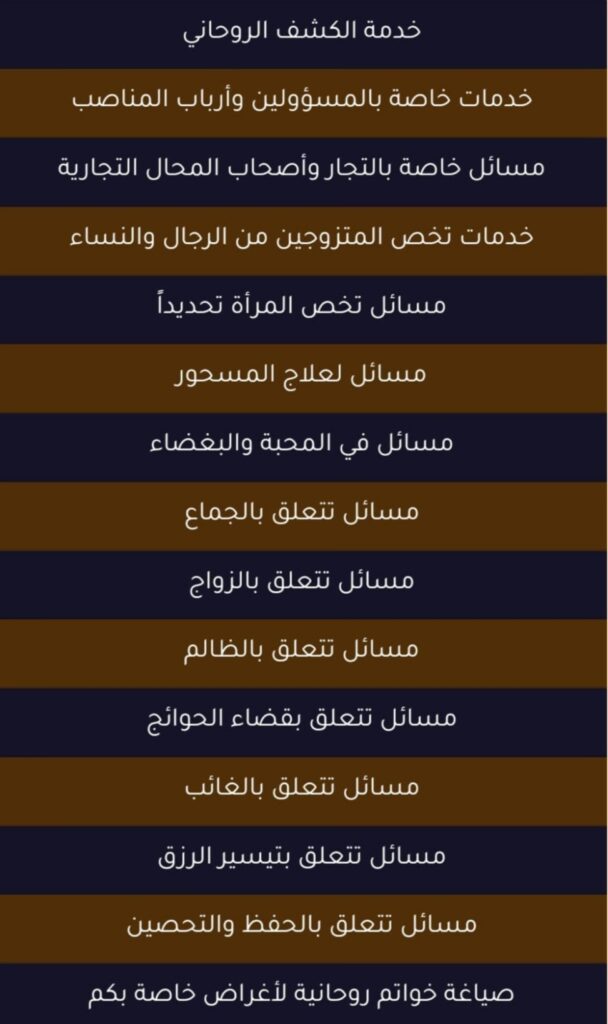Select مسائل تتعلق بالحفظ والتحصين
The height and width of the screenshot is (1024, 608).
(x=304, y=925)
